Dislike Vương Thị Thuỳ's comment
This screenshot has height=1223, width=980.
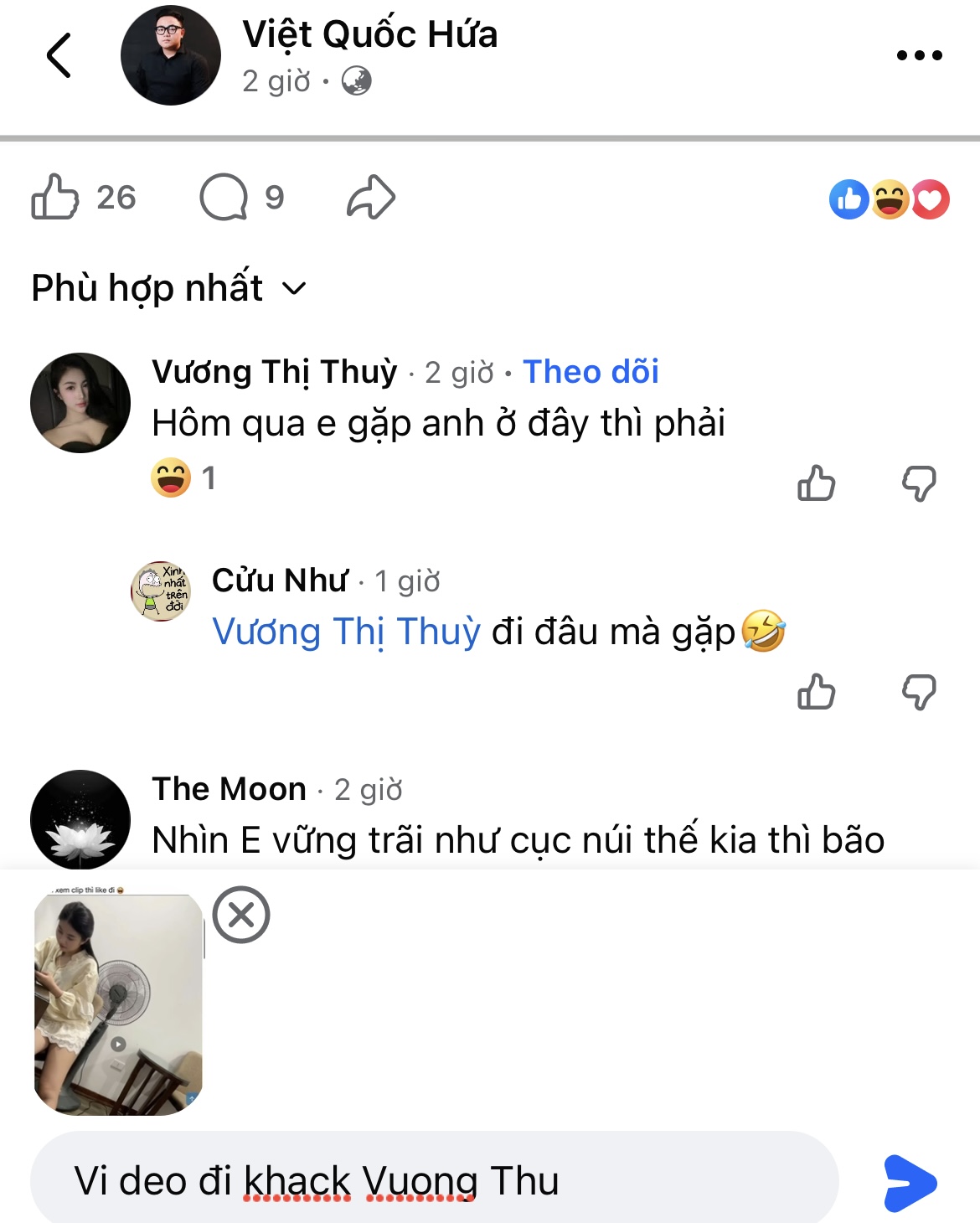pyautogui.click(x=919, y=482)
